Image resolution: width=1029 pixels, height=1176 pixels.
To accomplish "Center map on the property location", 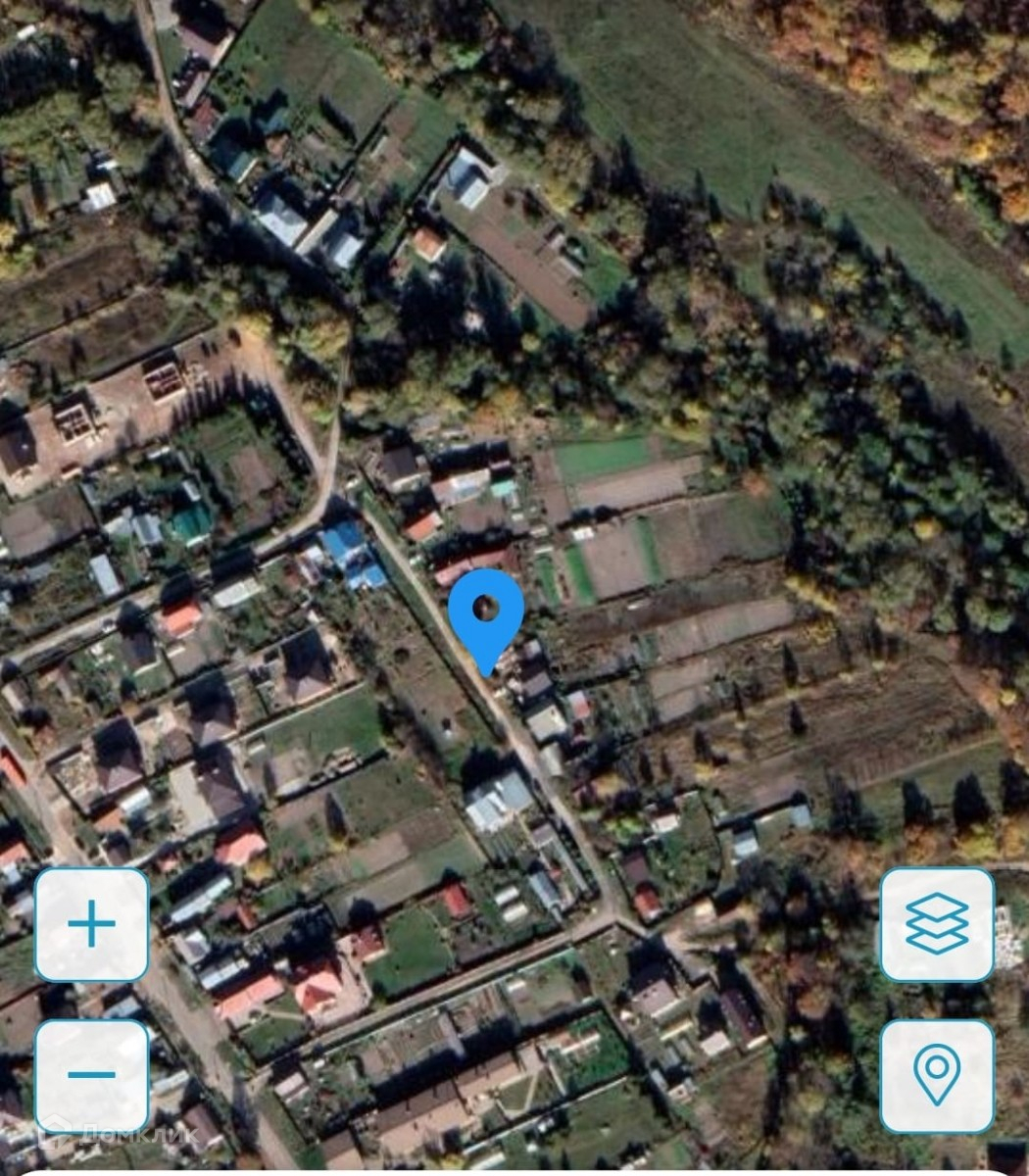I will [937, 1075].
